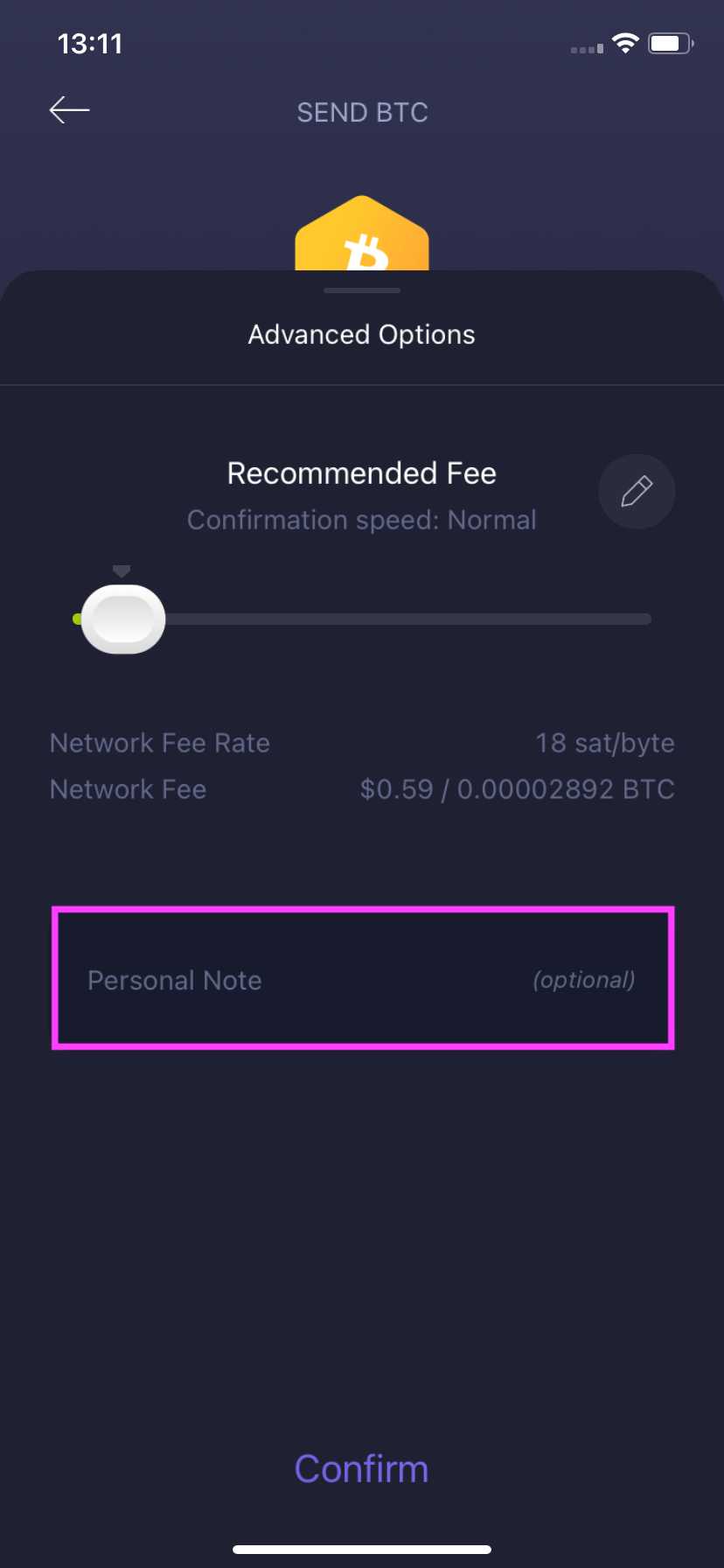Tap the network fee slider handle
The height and width of the screenshot is (1568, 724).
tap(123, 619)
